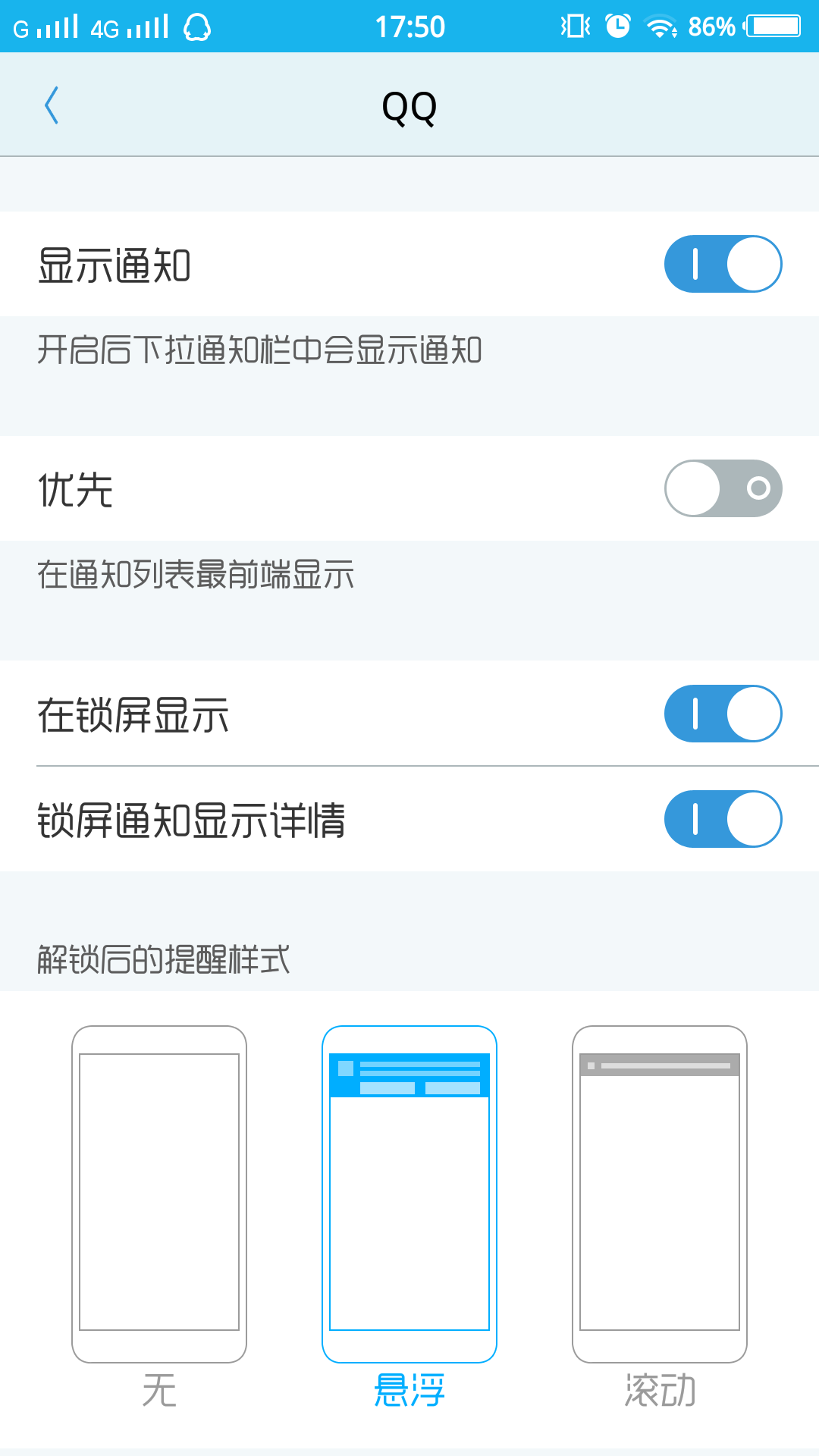The width and height of the screenshot is (819, 1456).
Task: Tap the vibrate mode icon in status bar
Action: point(576,26)
